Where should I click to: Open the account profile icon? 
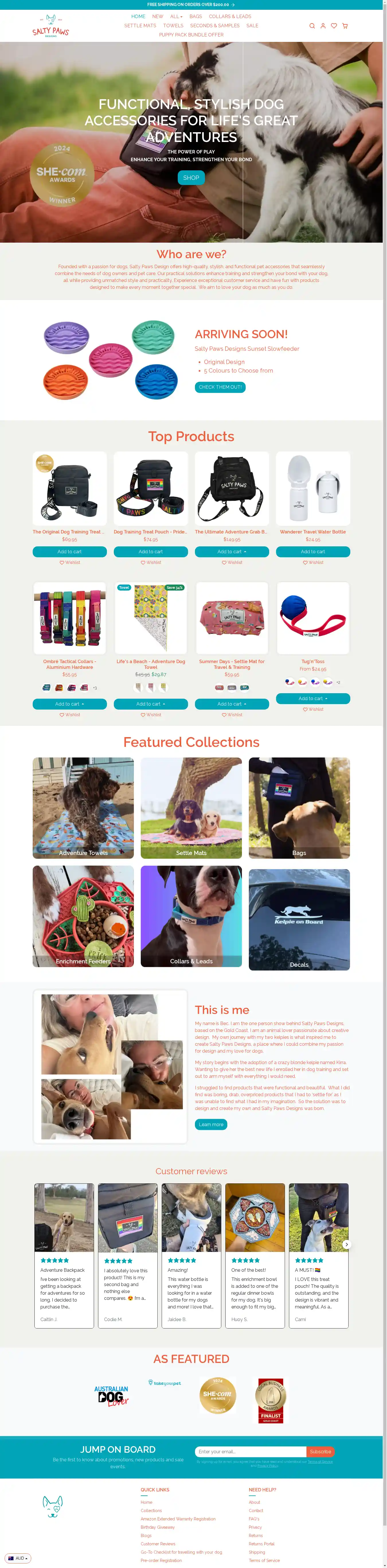click(x=323, y=26)
